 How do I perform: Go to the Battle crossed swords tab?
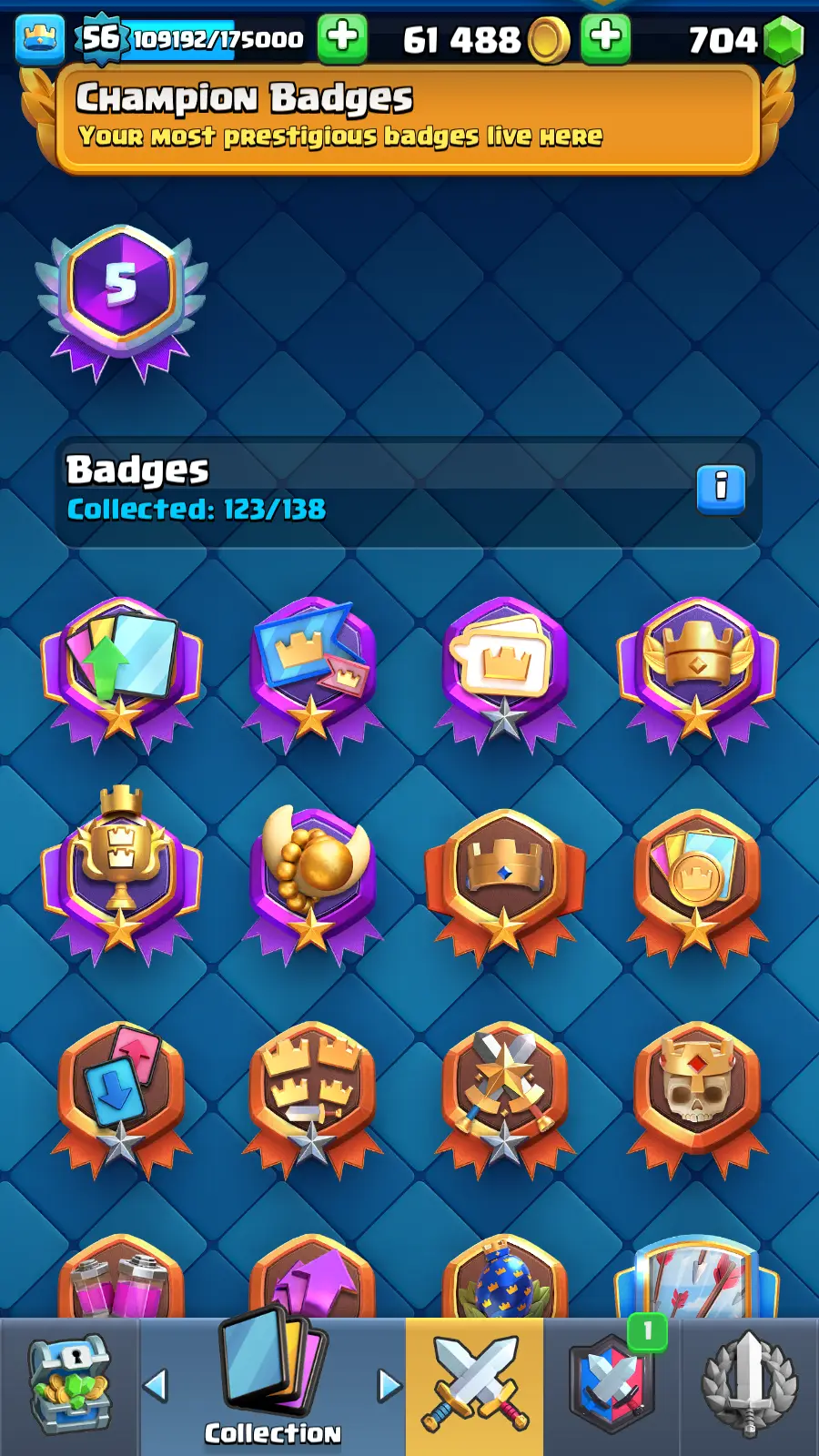tap(475, 1385)
